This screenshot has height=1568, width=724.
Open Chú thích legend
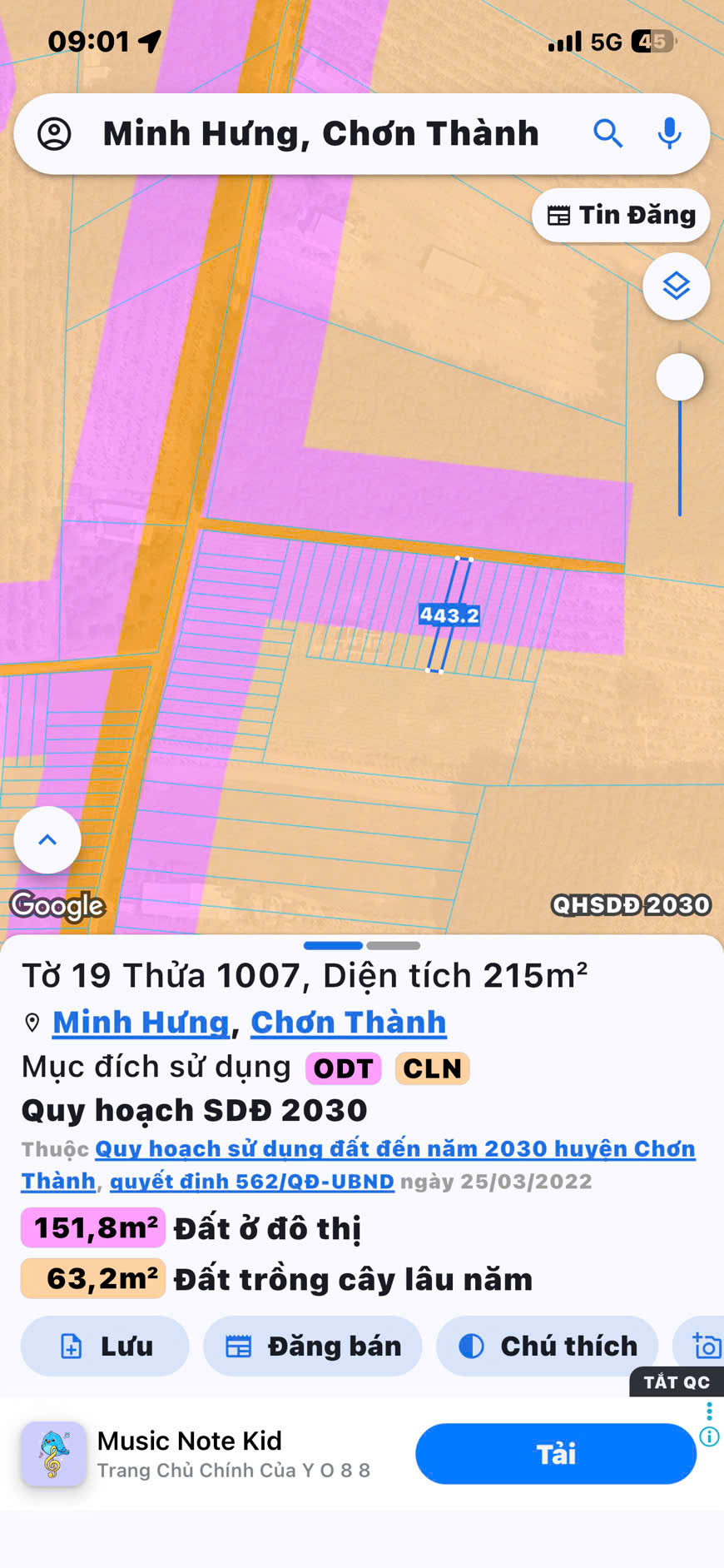click(548, 1346)
